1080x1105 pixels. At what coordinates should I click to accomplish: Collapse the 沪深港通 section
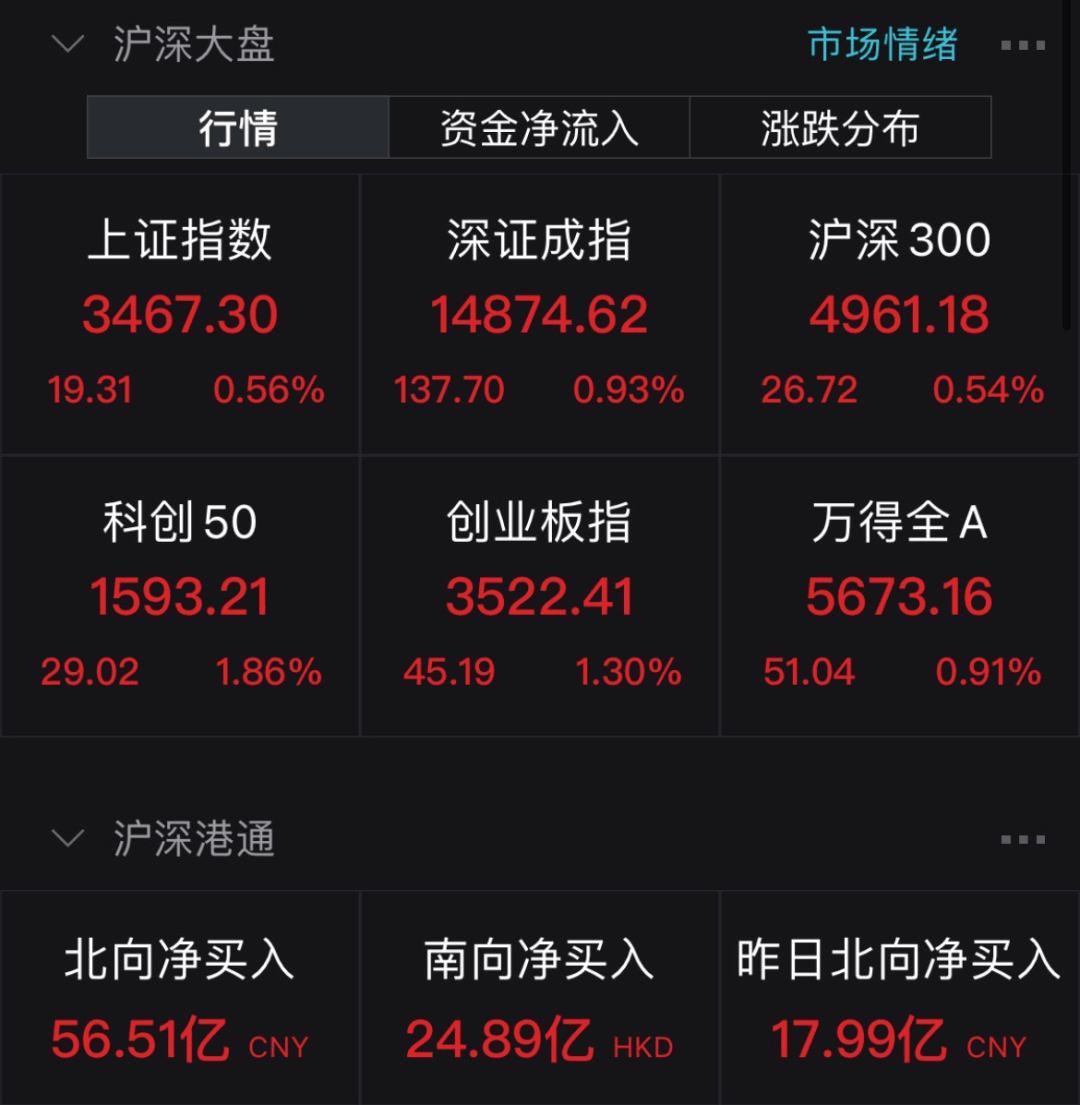tap(68, 840)
